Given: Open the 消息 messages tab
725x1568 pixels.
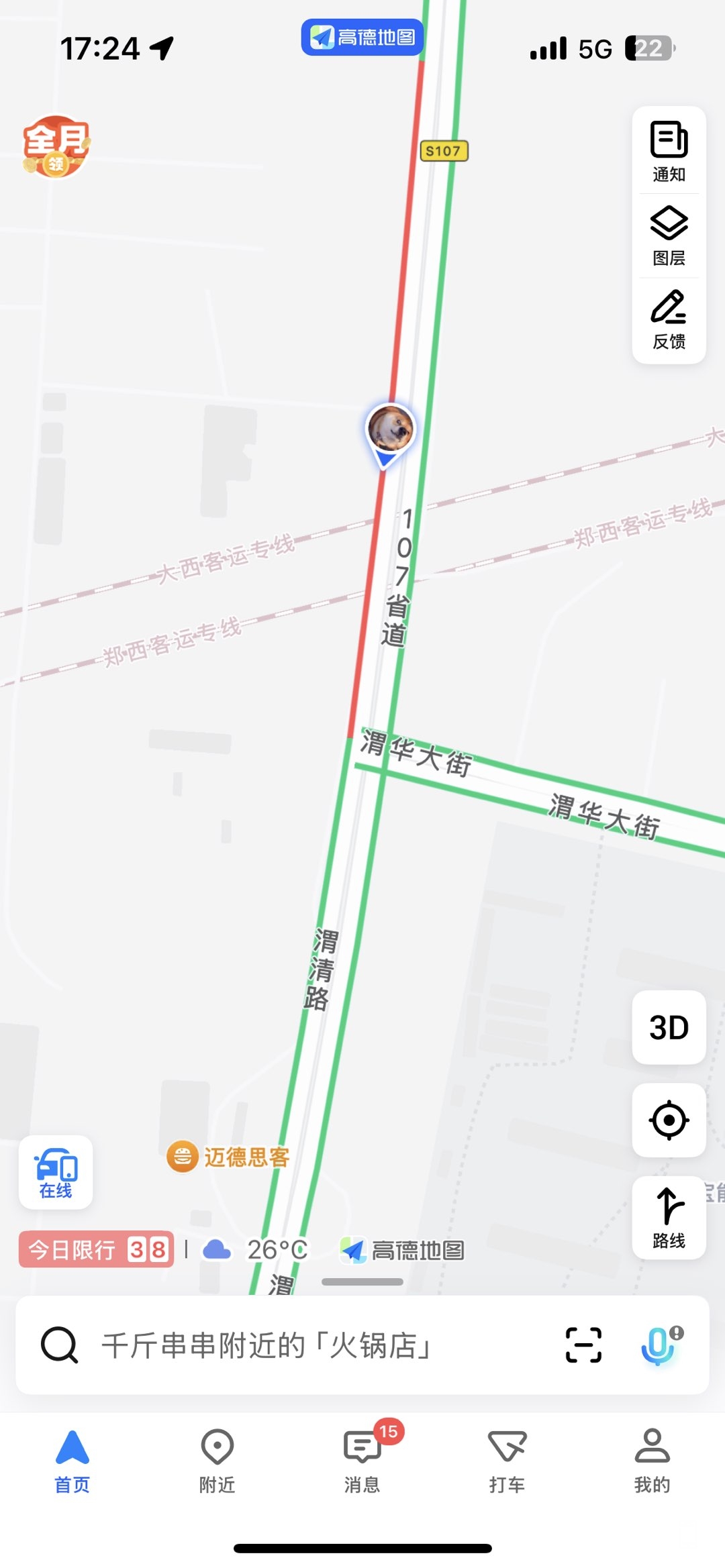Looking at the screenshot, I should (362, 1461).
